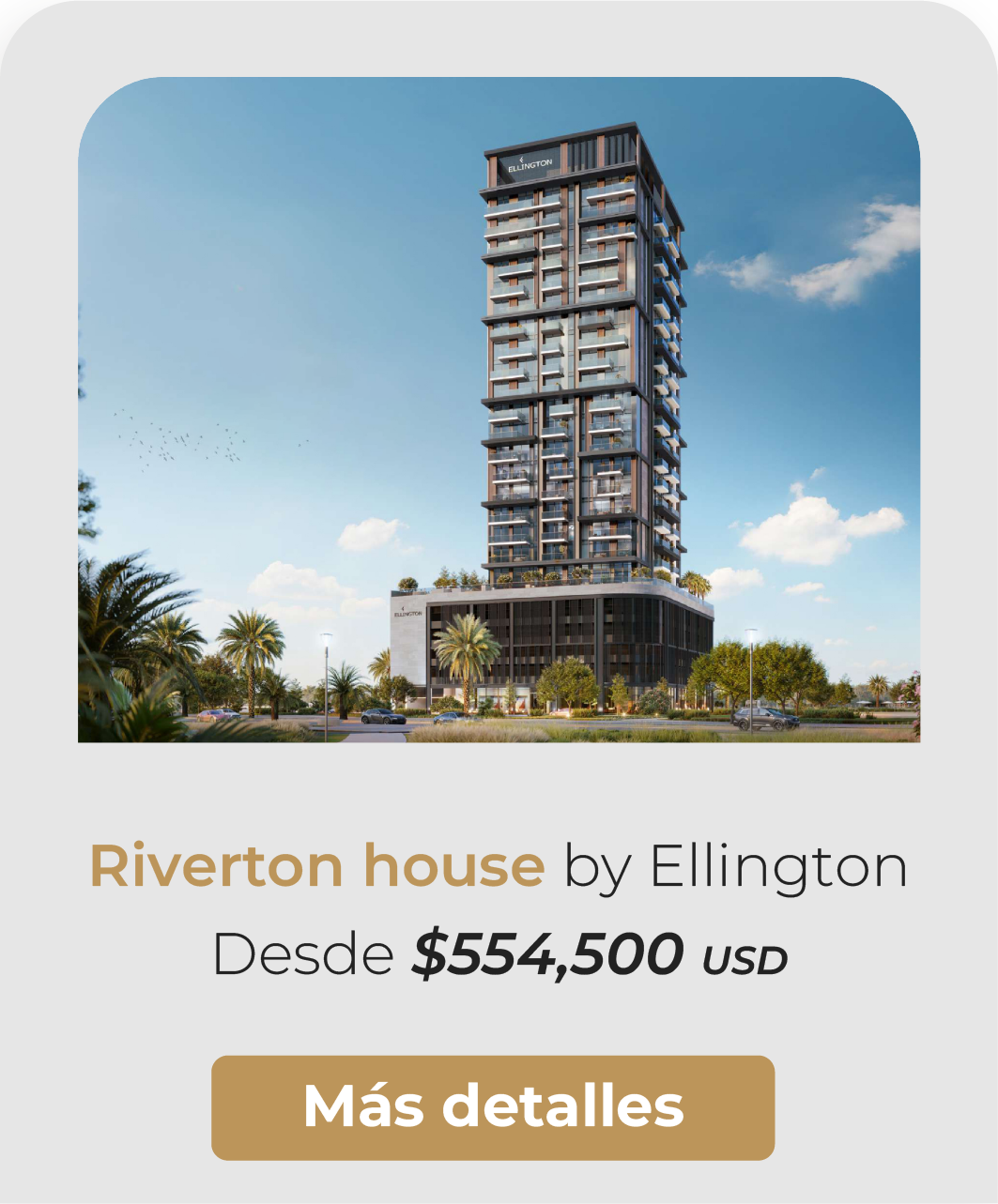Viewport: 998px width, 1204px height.
Task: Tap the Más detalles button
Action: click(x=493, y=1107)
